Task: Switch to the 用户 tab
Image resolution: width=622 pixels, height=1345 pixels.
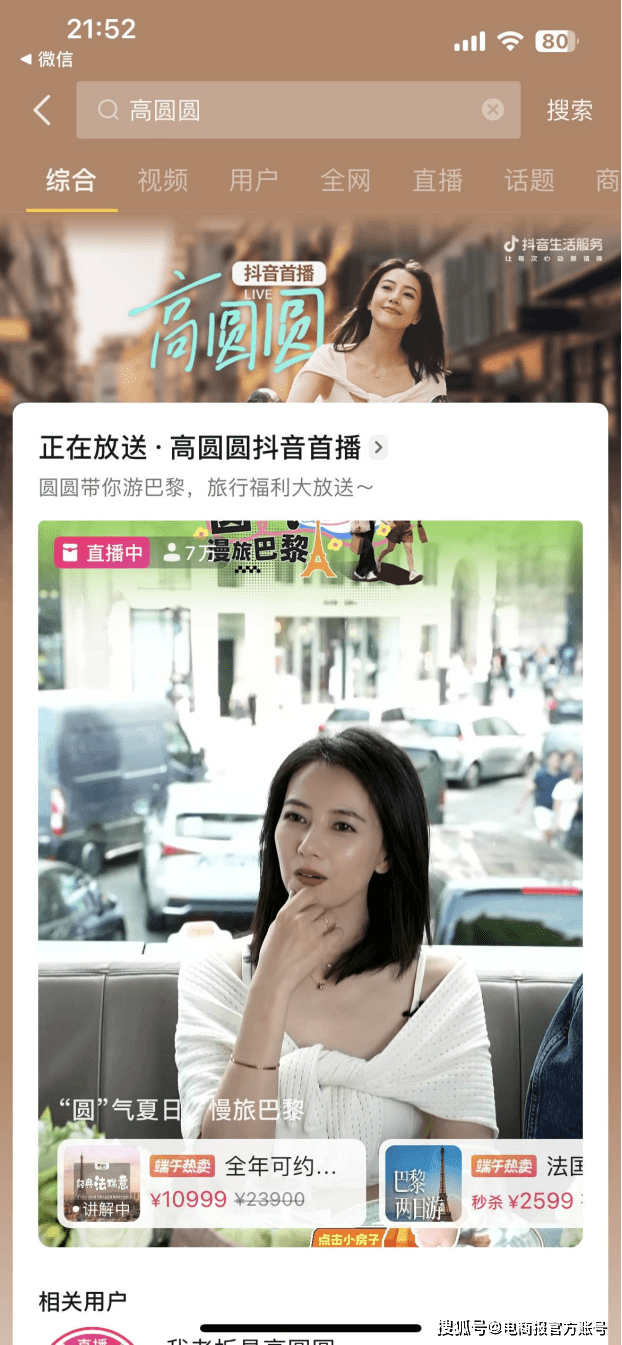Action: [x=253, y=180]
